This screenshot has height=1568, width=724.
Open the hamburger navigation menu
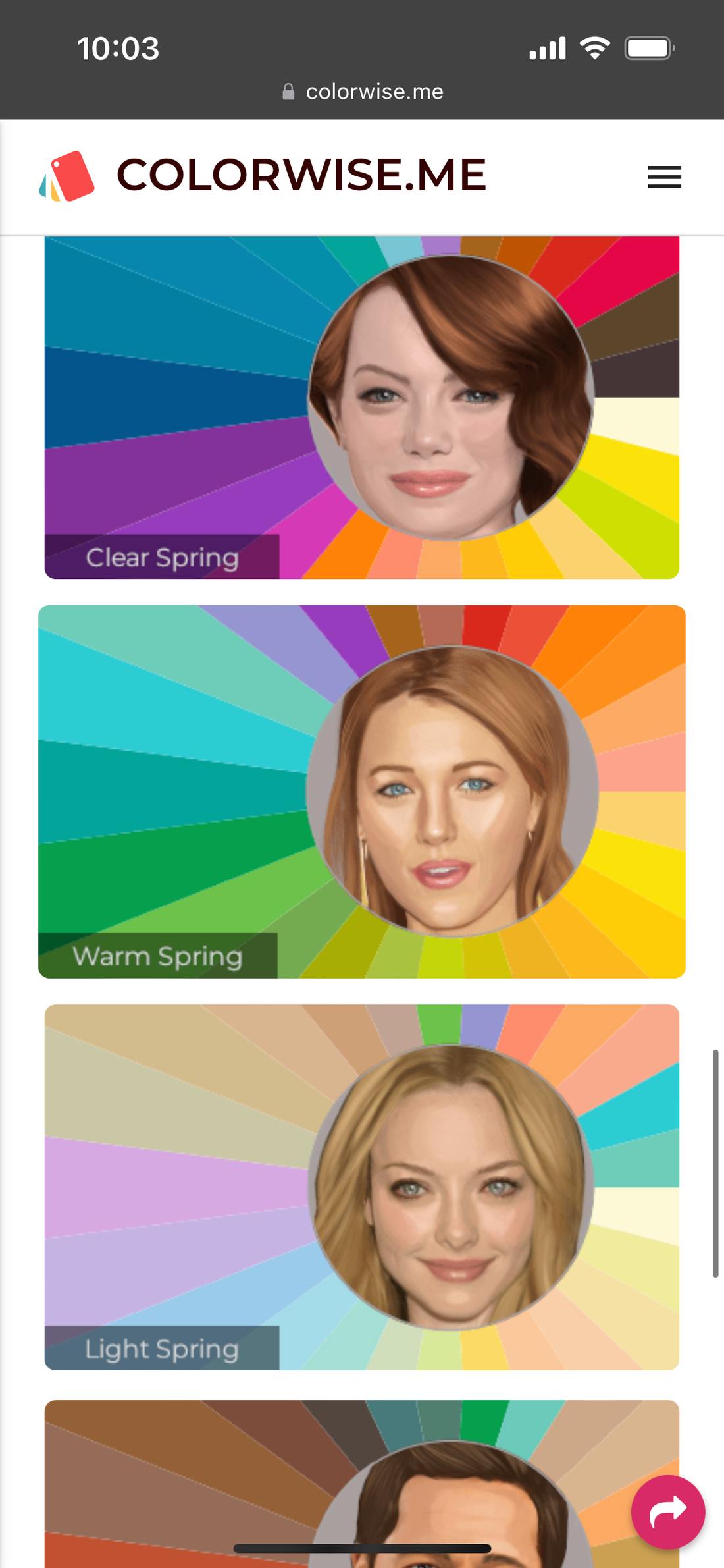(x=664, y=177)
